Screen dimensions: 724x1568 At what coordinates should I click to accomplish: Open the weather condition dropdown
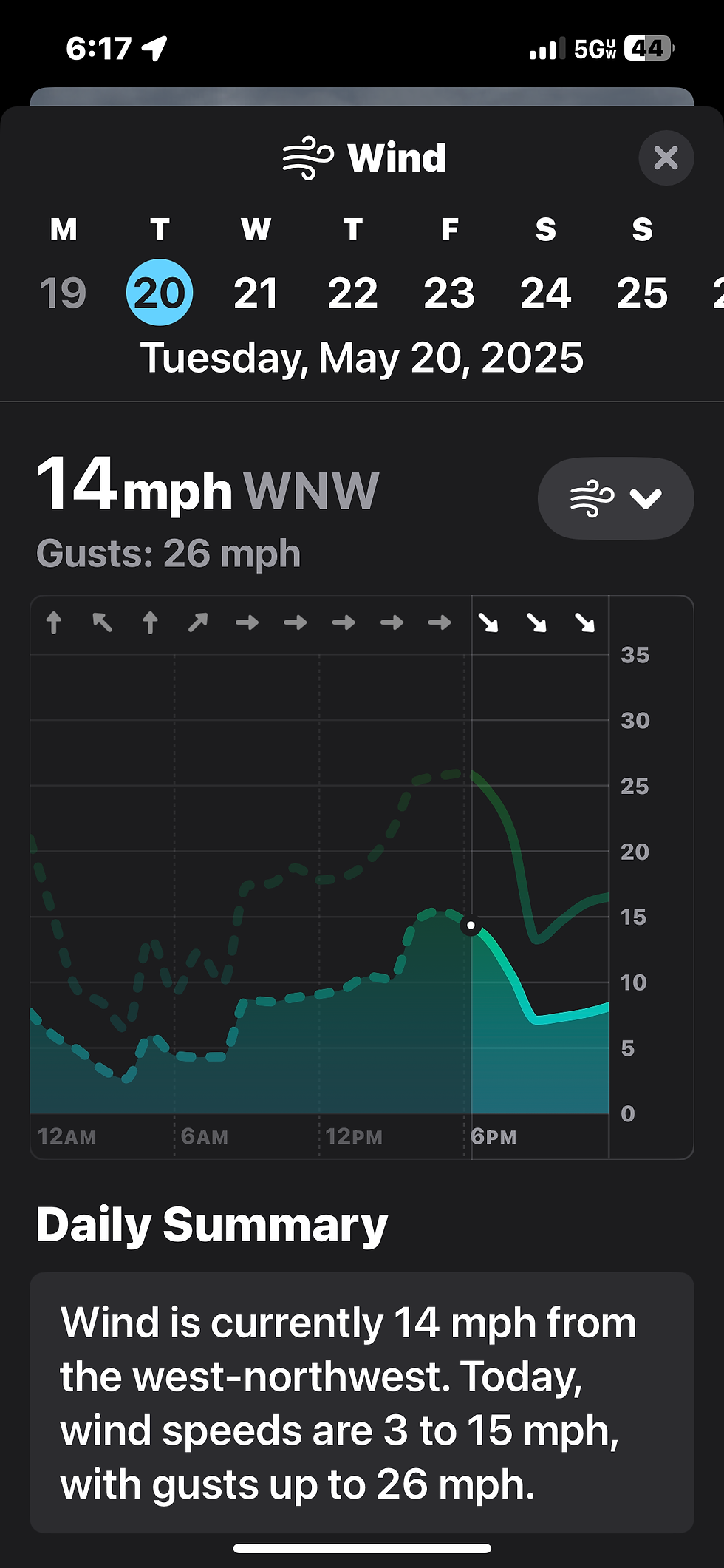point(615,498)
